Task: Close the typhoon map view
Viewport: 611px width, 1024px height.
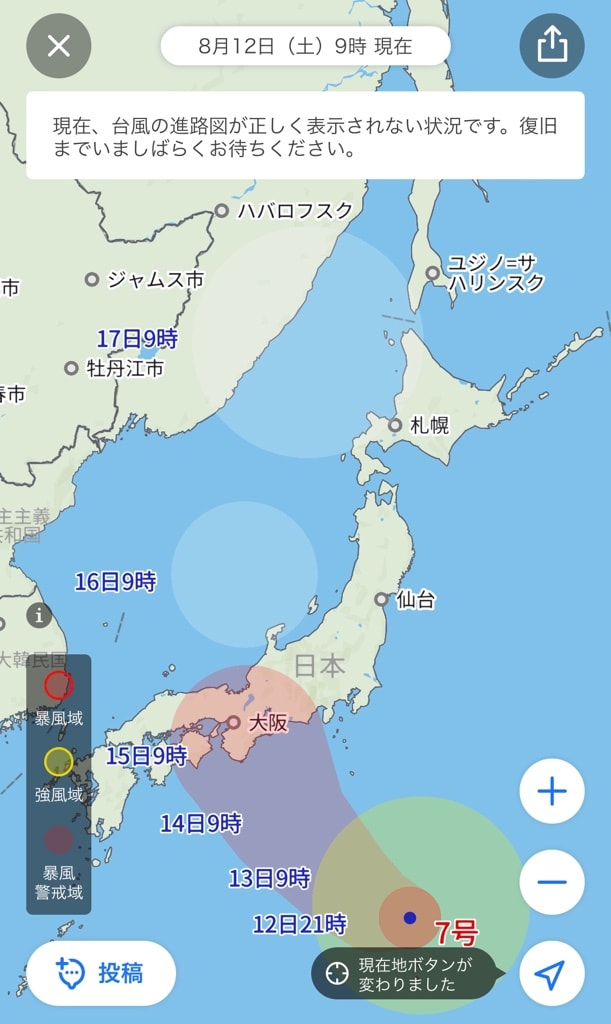Action: click(x=59, y=46)
